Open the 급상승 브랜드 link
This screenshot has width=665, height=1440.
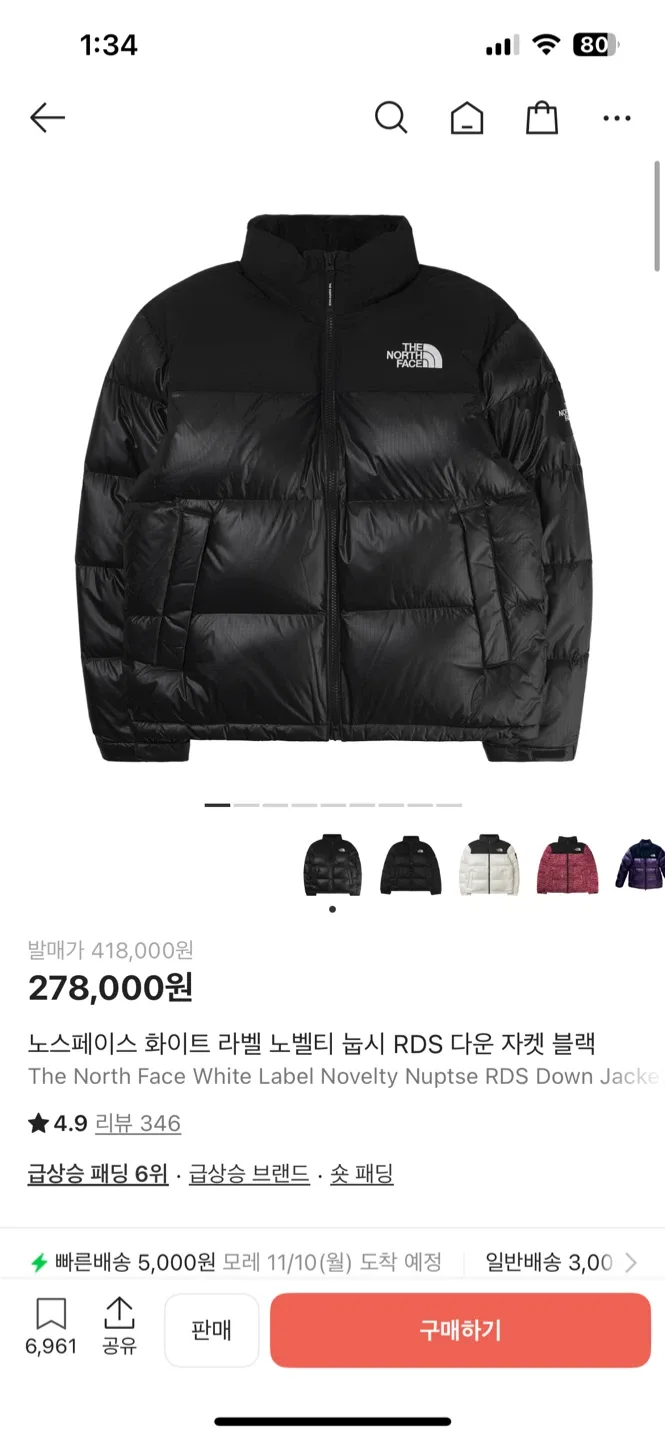click(249, 1174)
